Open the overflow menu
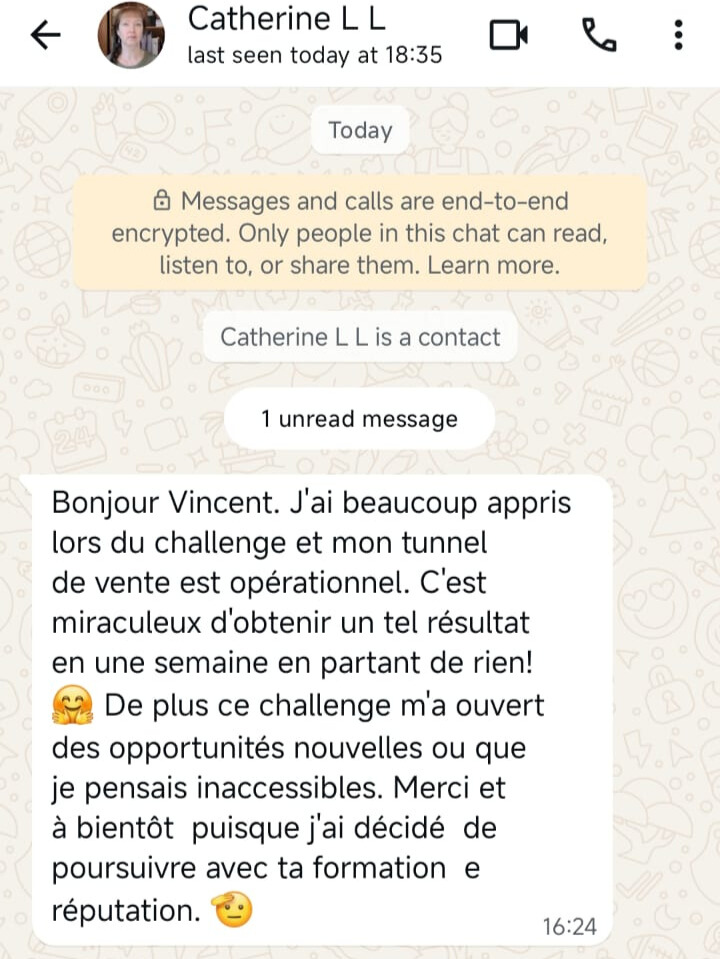Image resolution: width=720 pixels, height=959 pixels. (x=678, y=36)
